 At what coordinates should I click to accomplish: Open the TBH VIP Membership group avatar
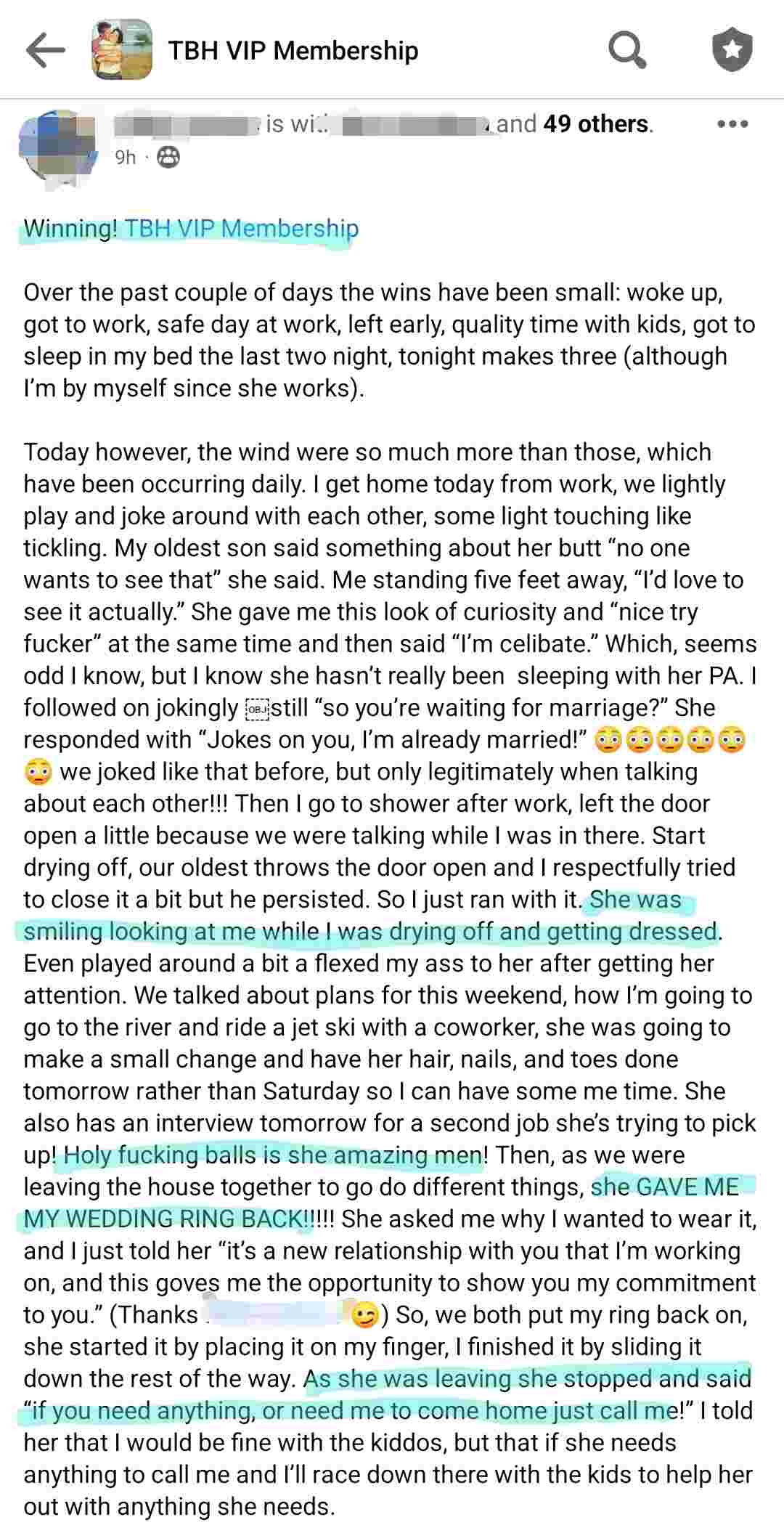pyautogui.click(x=122, y=49)
